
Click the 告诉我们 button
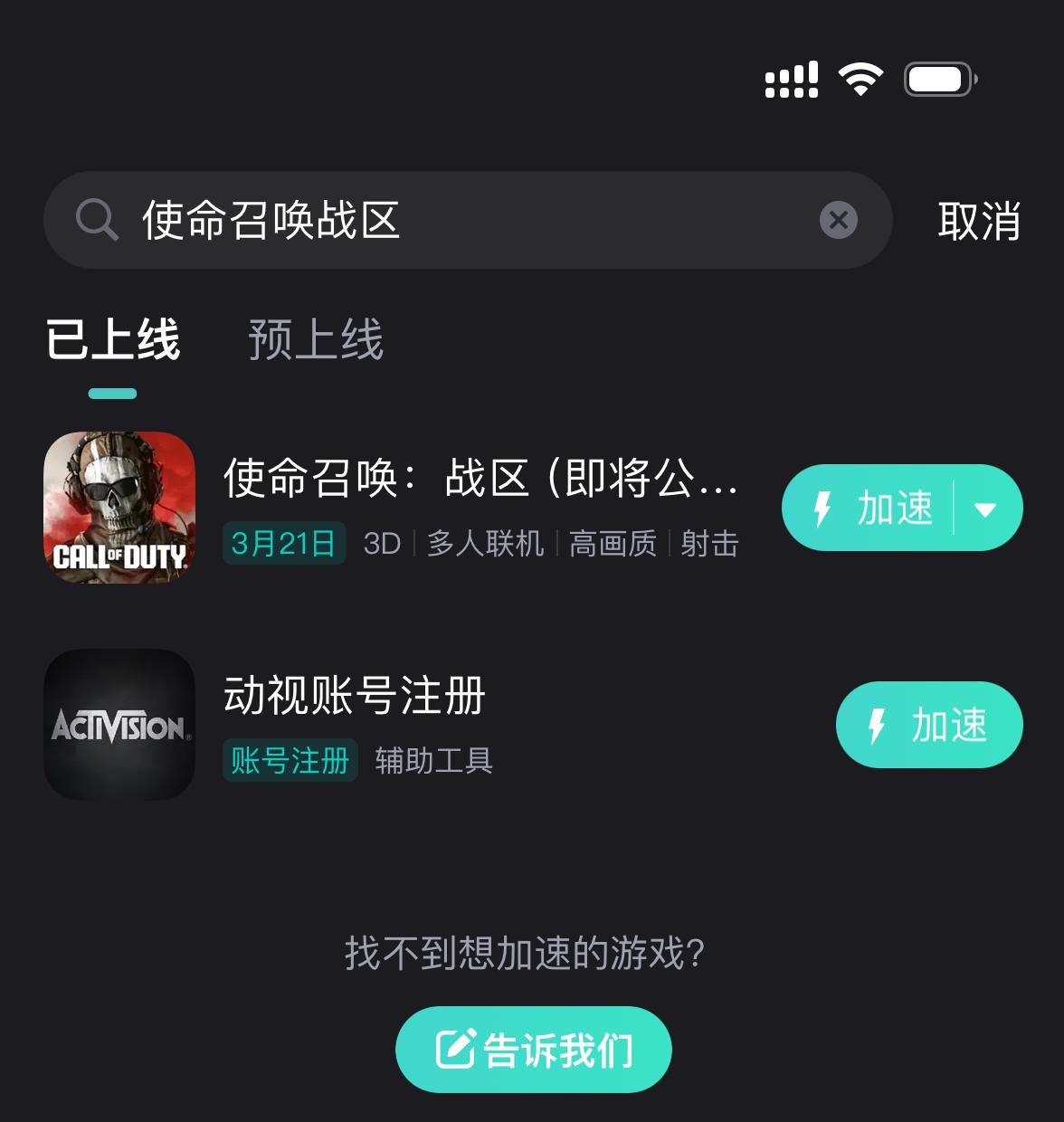pyautogui.click(x=533, y=1049)
